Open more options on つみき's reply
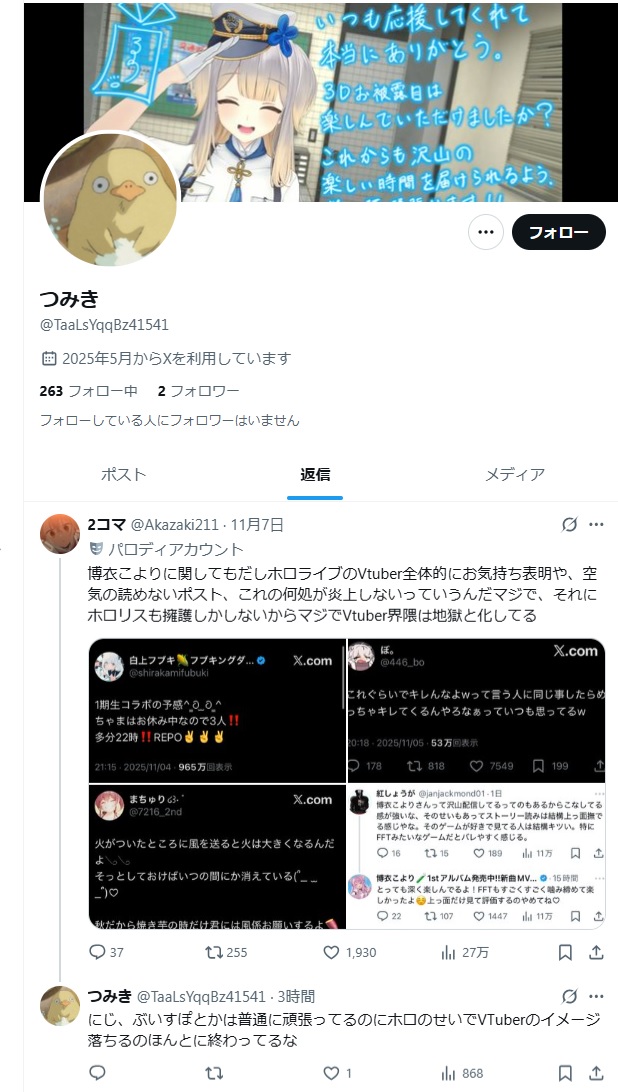This screenshot has height=1092, width=618. [596, 996]
